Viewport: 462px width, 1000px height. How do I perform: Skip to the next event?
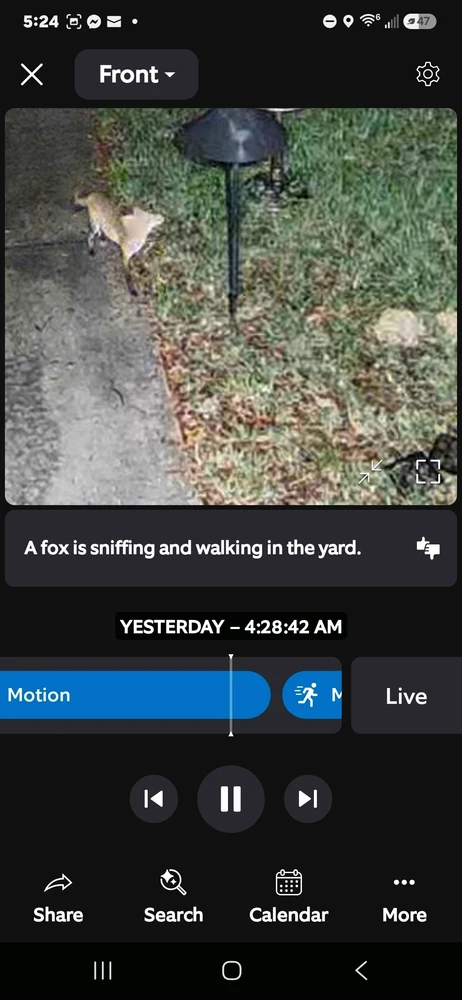coord(308,798)
